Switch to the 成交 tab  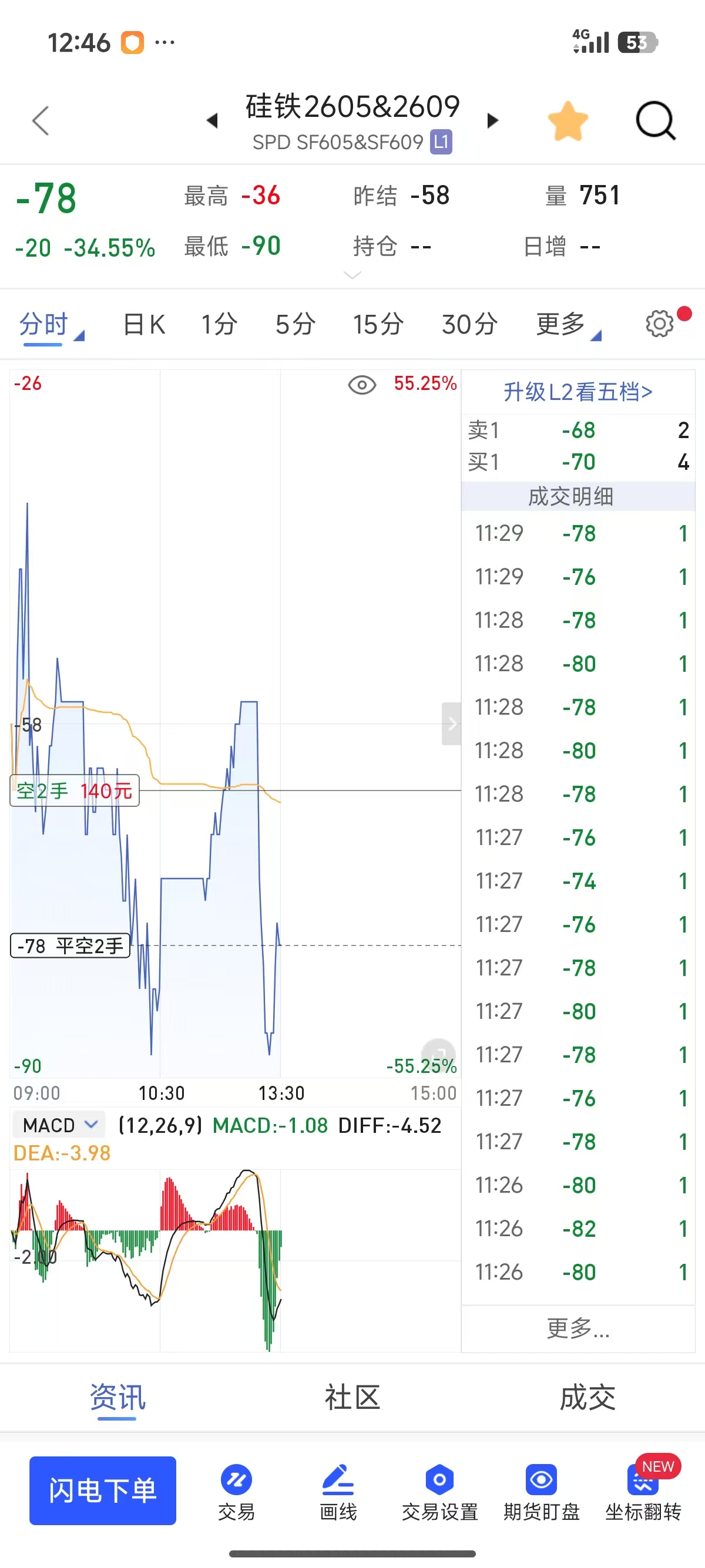tap(587, 1398)
